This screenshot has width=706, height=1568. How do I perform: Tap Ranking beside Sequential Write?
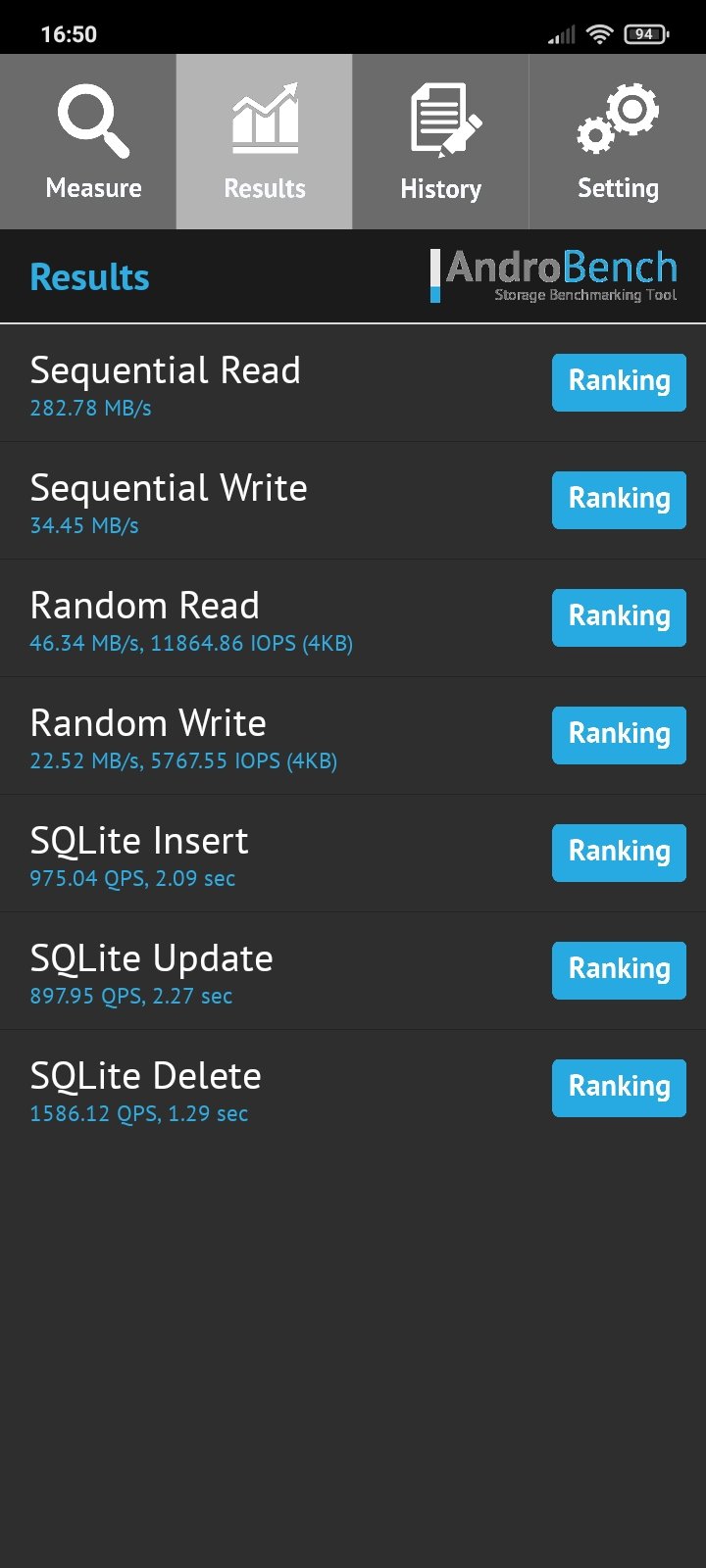coord(619,500)
